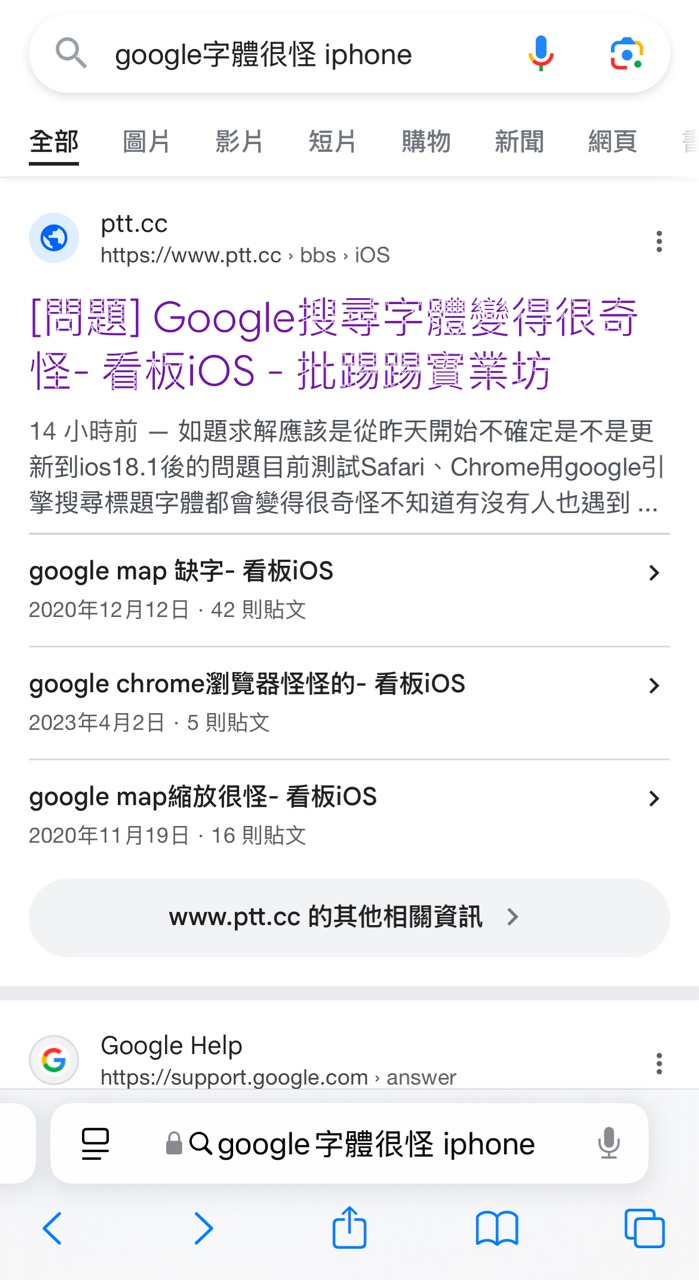Tap www.ptt.cc 的其他相關資訊 button
This screenshot has height=1280, width=699.
[x=349, y=917]
